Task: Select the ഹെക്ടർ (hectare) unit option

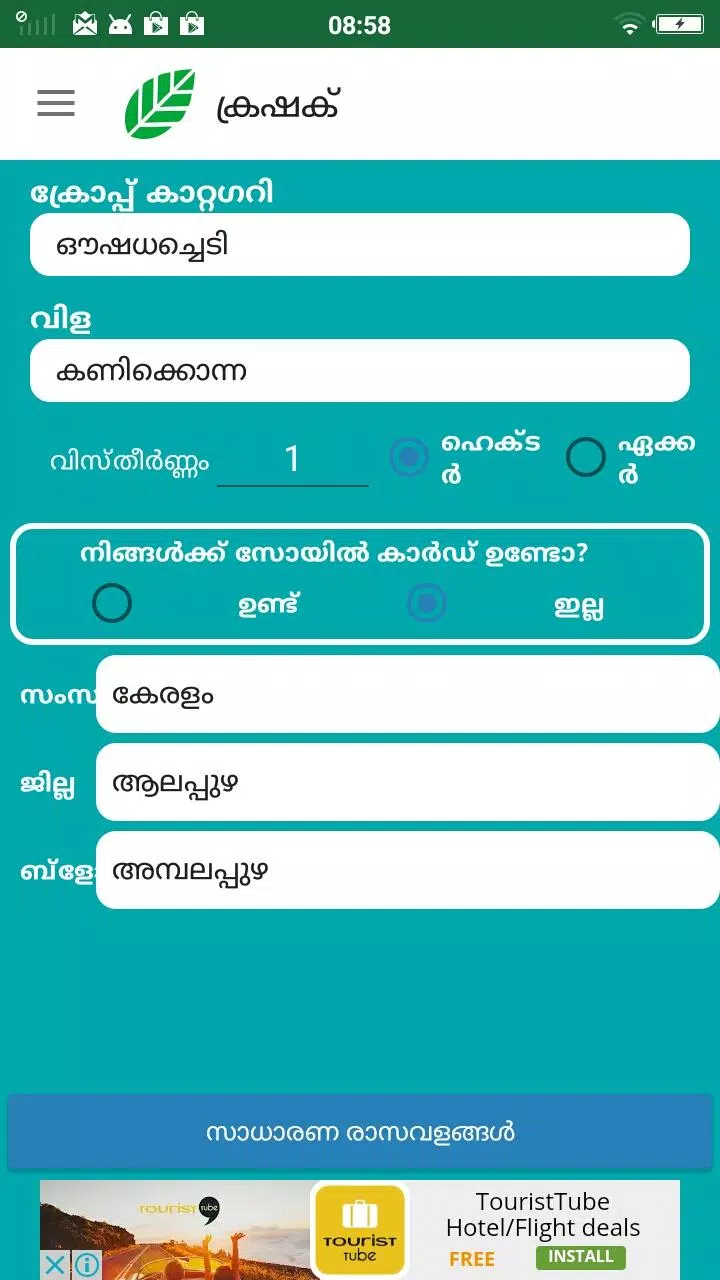Action: (409, 458)
